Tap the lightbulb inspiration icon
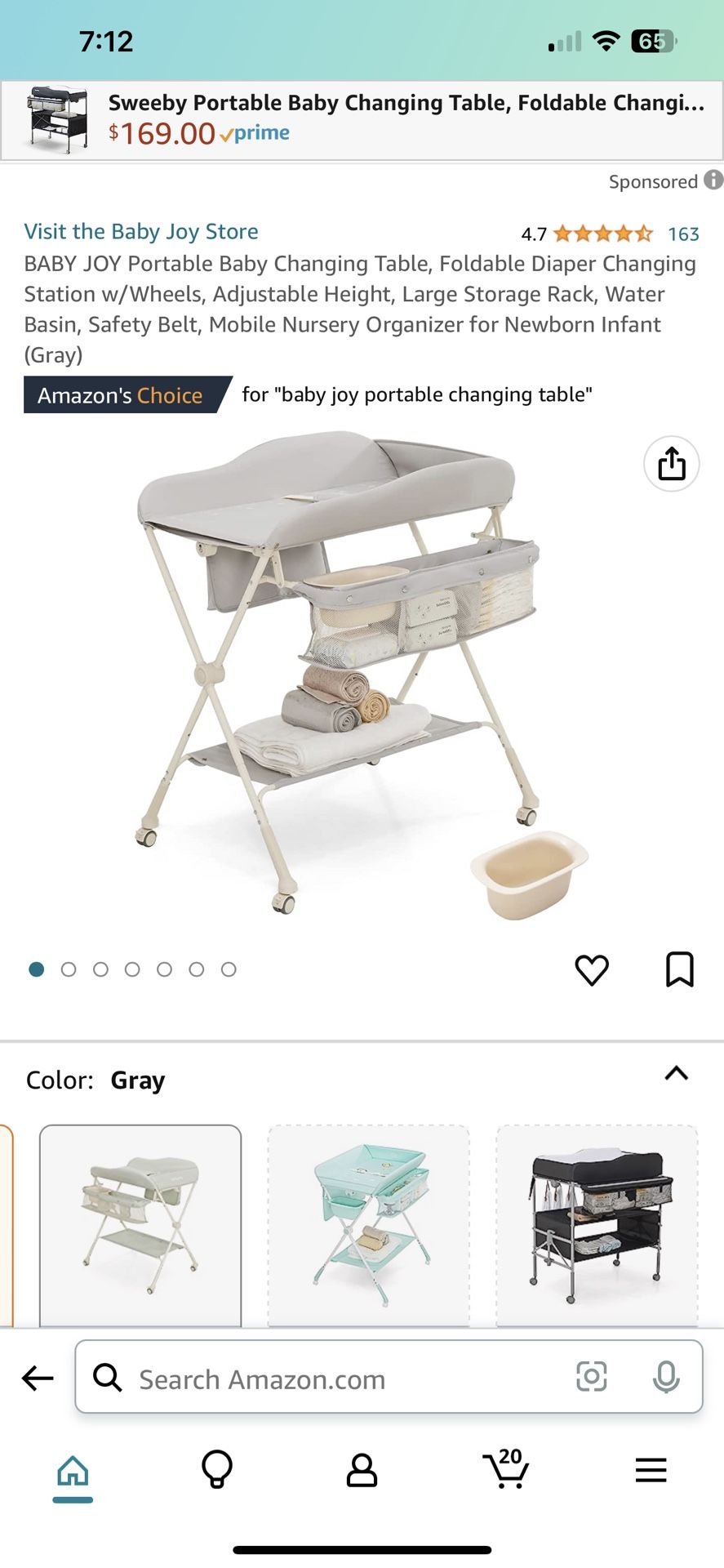 pyautogui.click(x=216, y=1470)
